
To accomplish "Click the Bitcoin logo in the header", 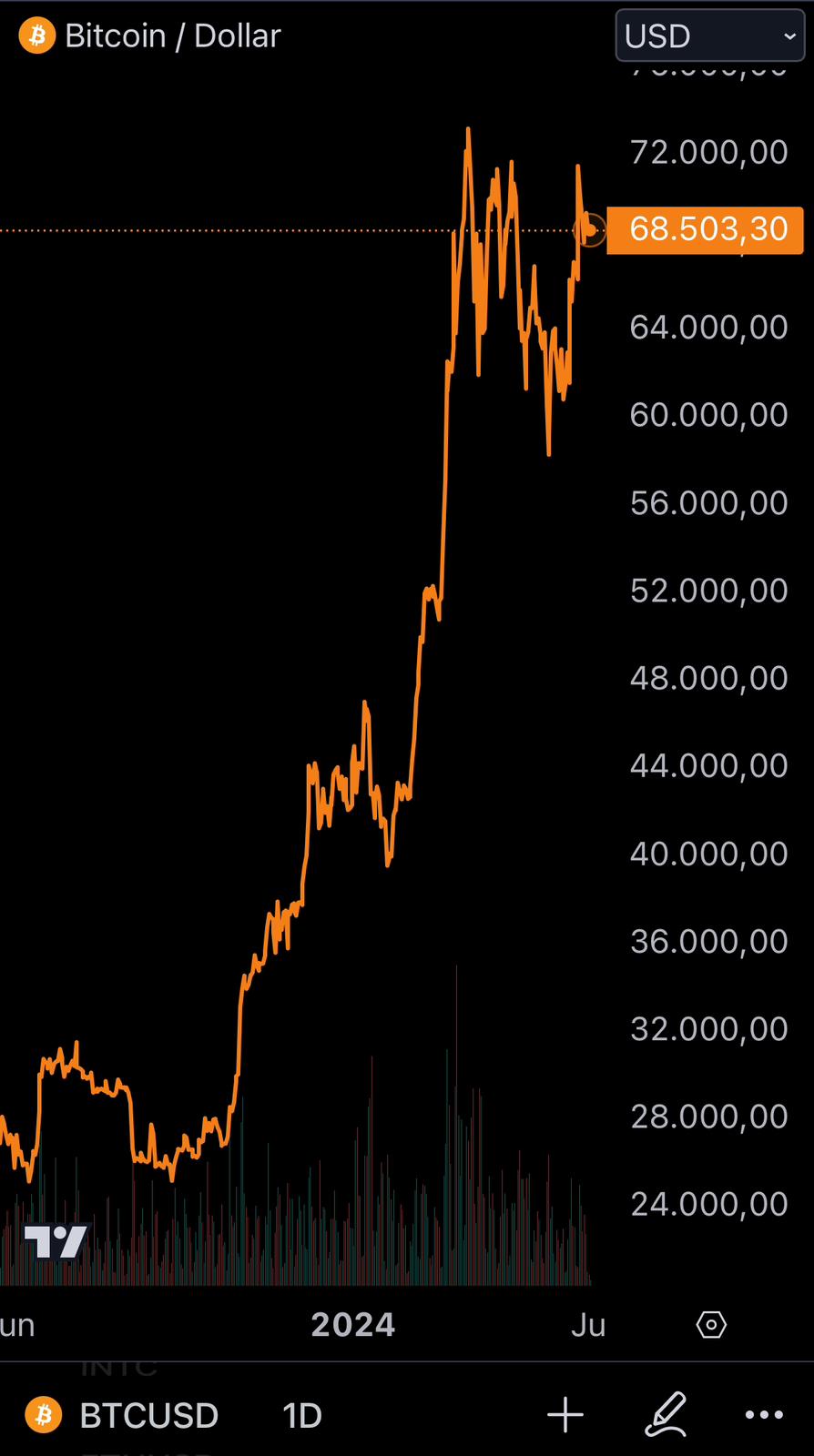I will point(36,35).
